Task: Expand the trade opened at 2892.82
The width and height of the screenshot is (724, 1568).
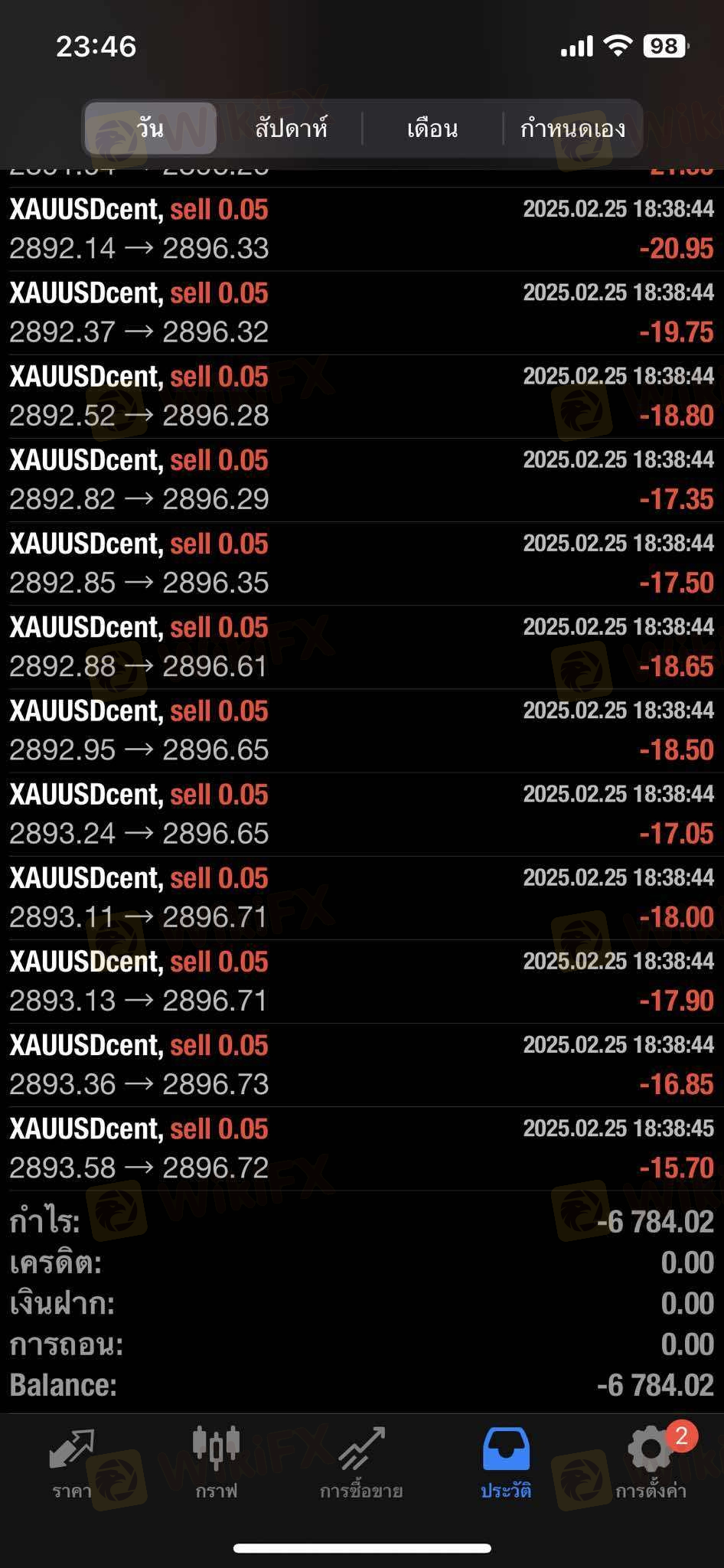Action: pos(362,479)
